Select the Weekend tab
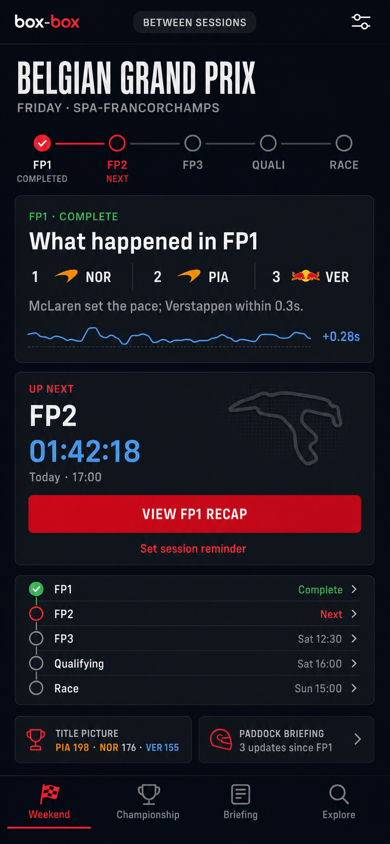This screenshot has height=844, width=390. 49,802
